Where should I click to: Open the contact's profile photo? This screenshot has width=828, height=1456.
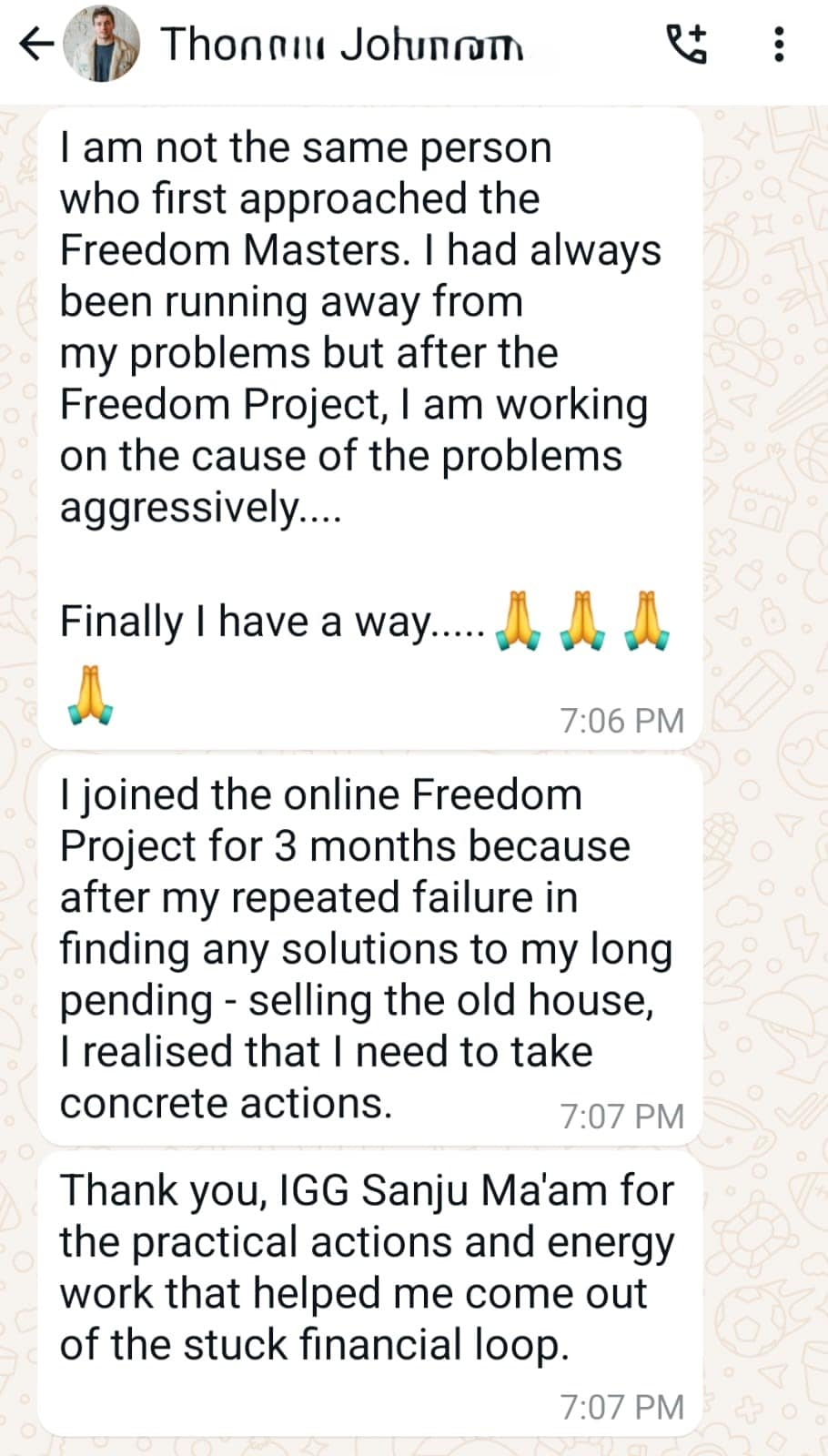coord(102,44)
